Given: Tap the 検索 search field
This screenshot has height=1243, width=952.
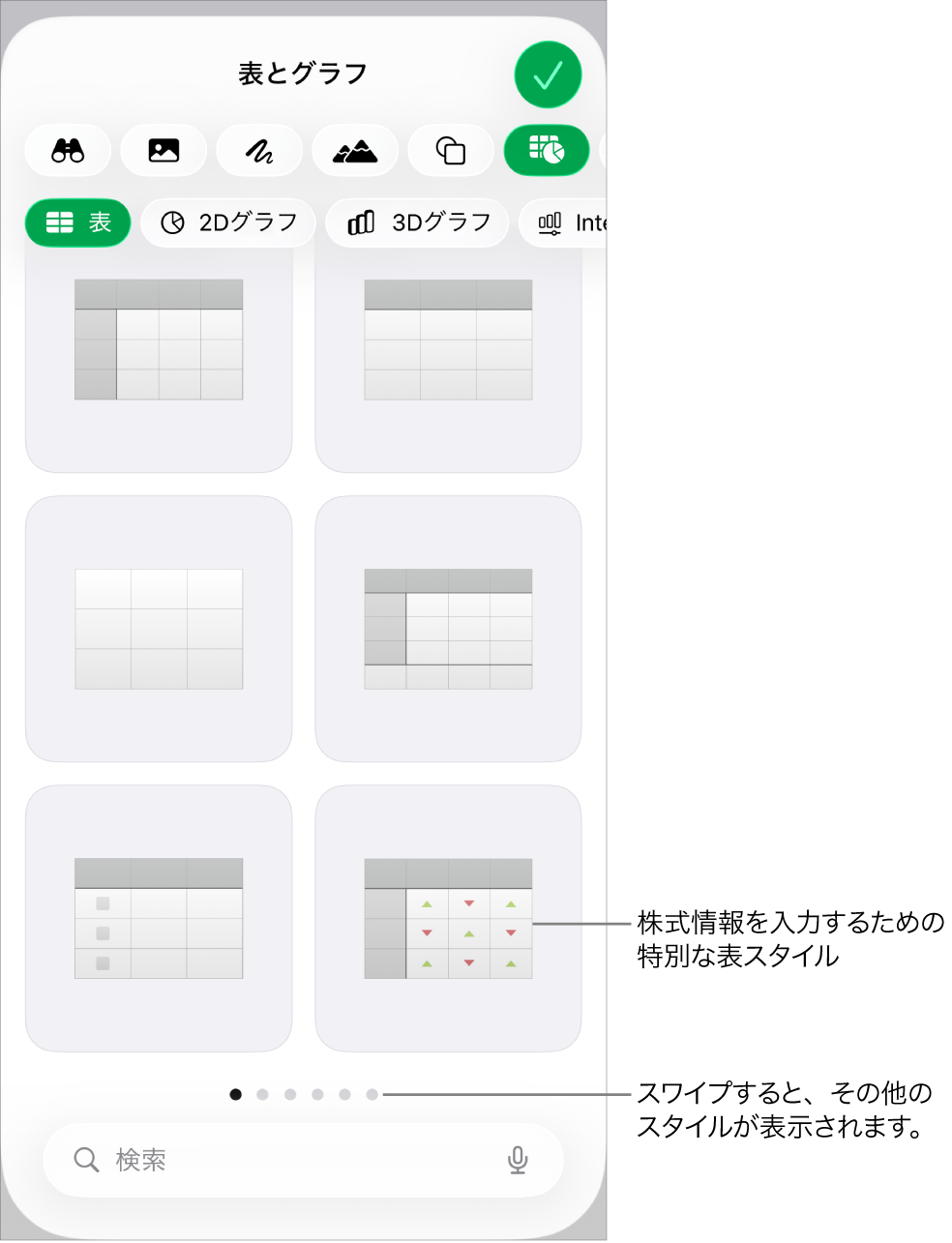Looking at the screenshot, I should pos(290,1160).
